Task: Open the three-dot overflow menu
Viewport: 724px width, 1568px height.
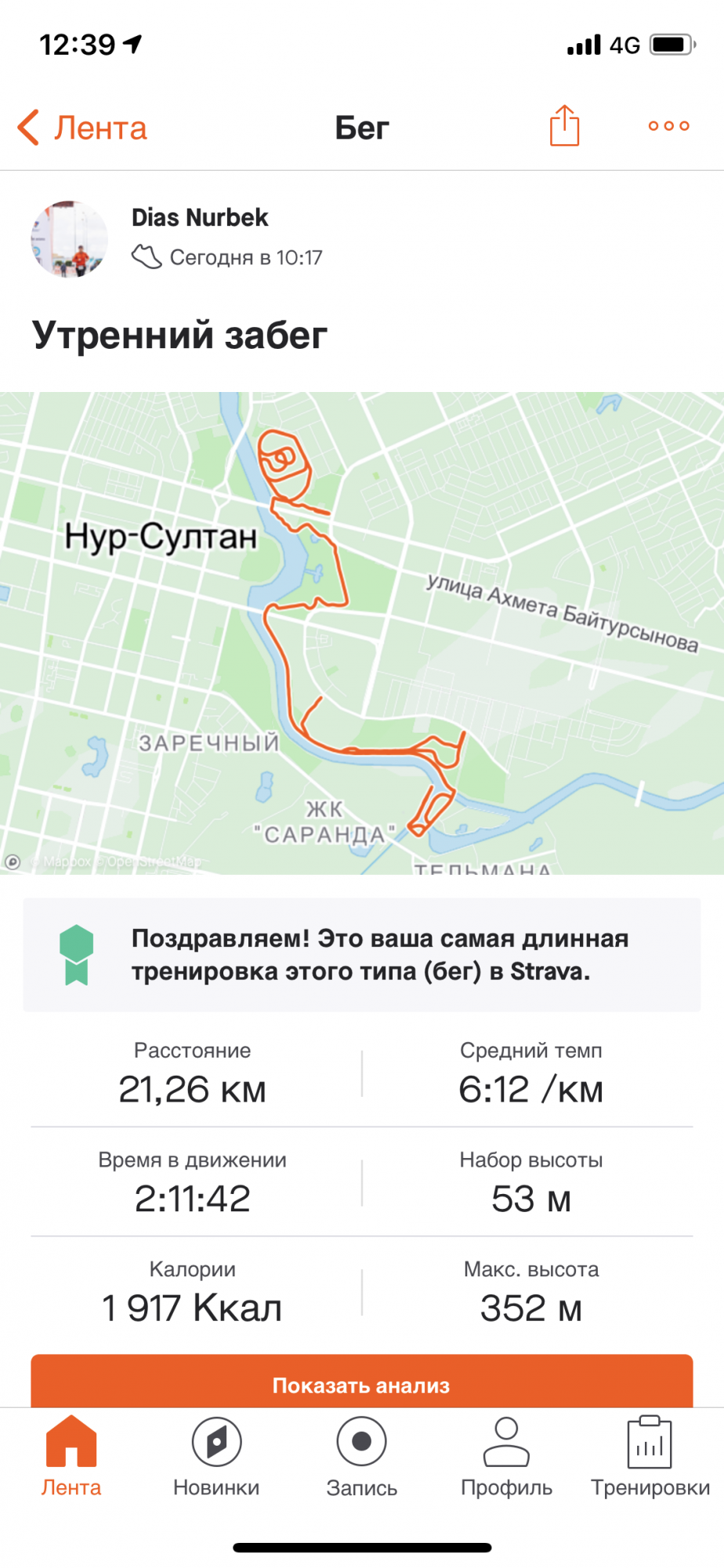Action: click(668, 126)
